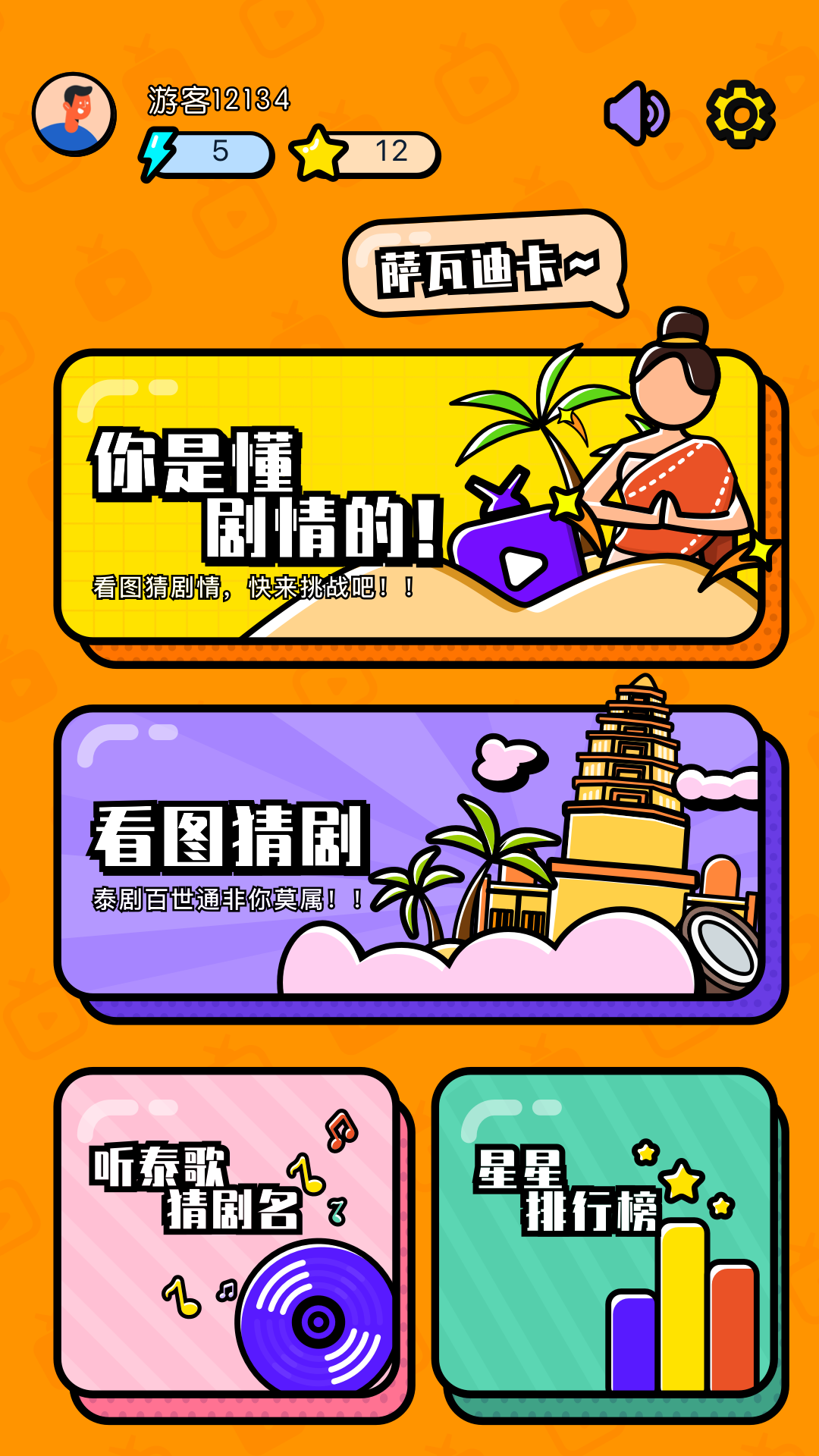Tap the energy lightning counter
The image size is (819, 1456).
click(206, 154)
